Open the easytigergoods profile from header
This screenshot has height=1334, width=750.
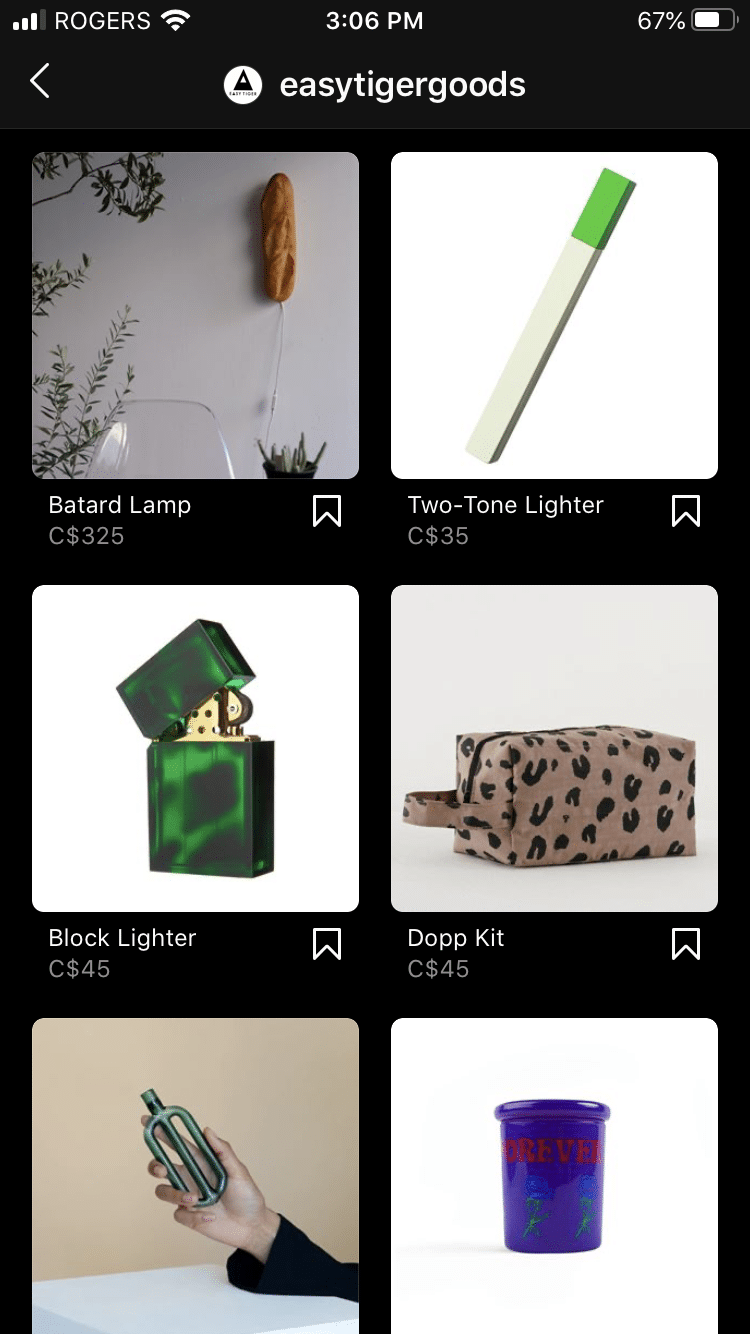pos(400,85)
